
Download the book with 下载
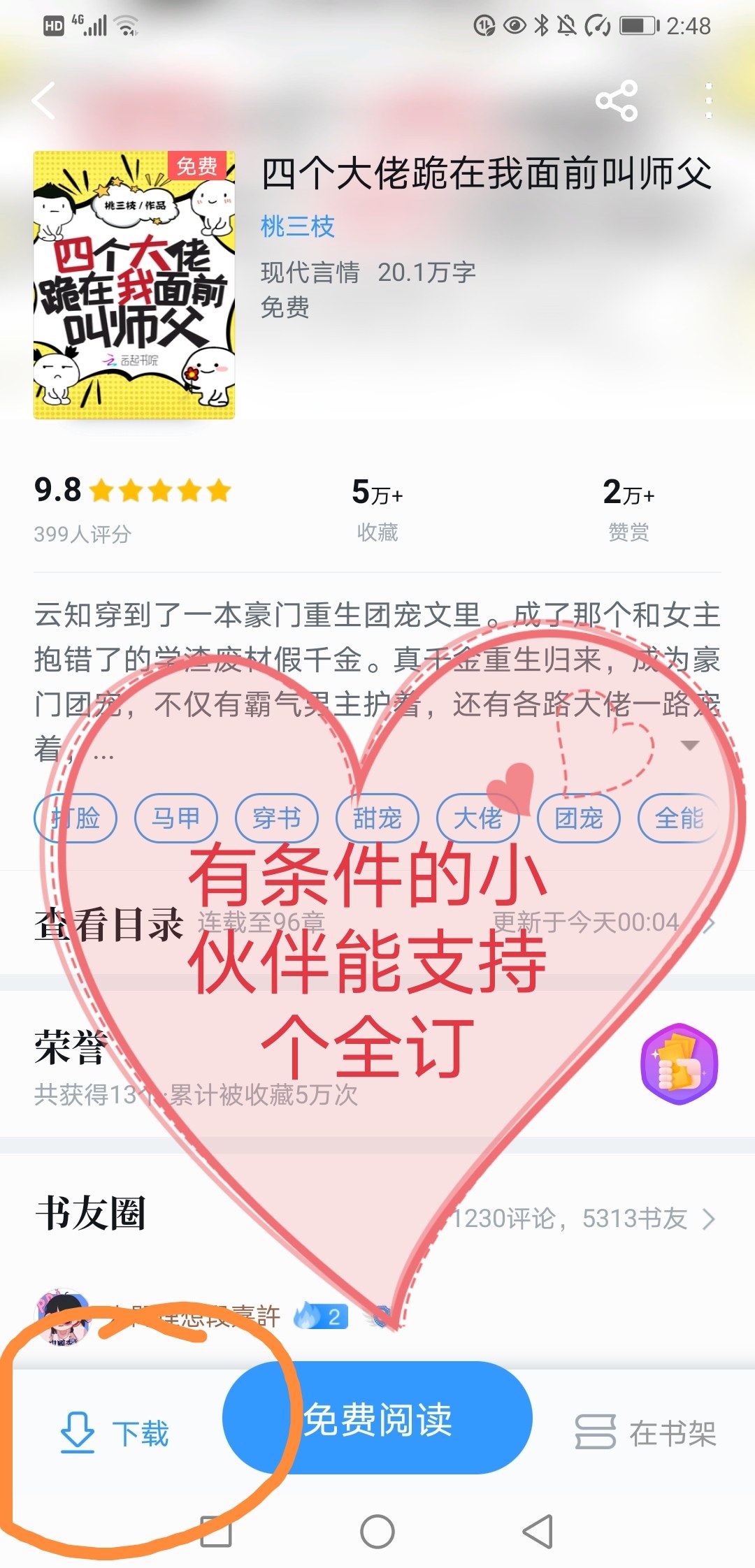pyautogui.click(x=115, y=1434)
